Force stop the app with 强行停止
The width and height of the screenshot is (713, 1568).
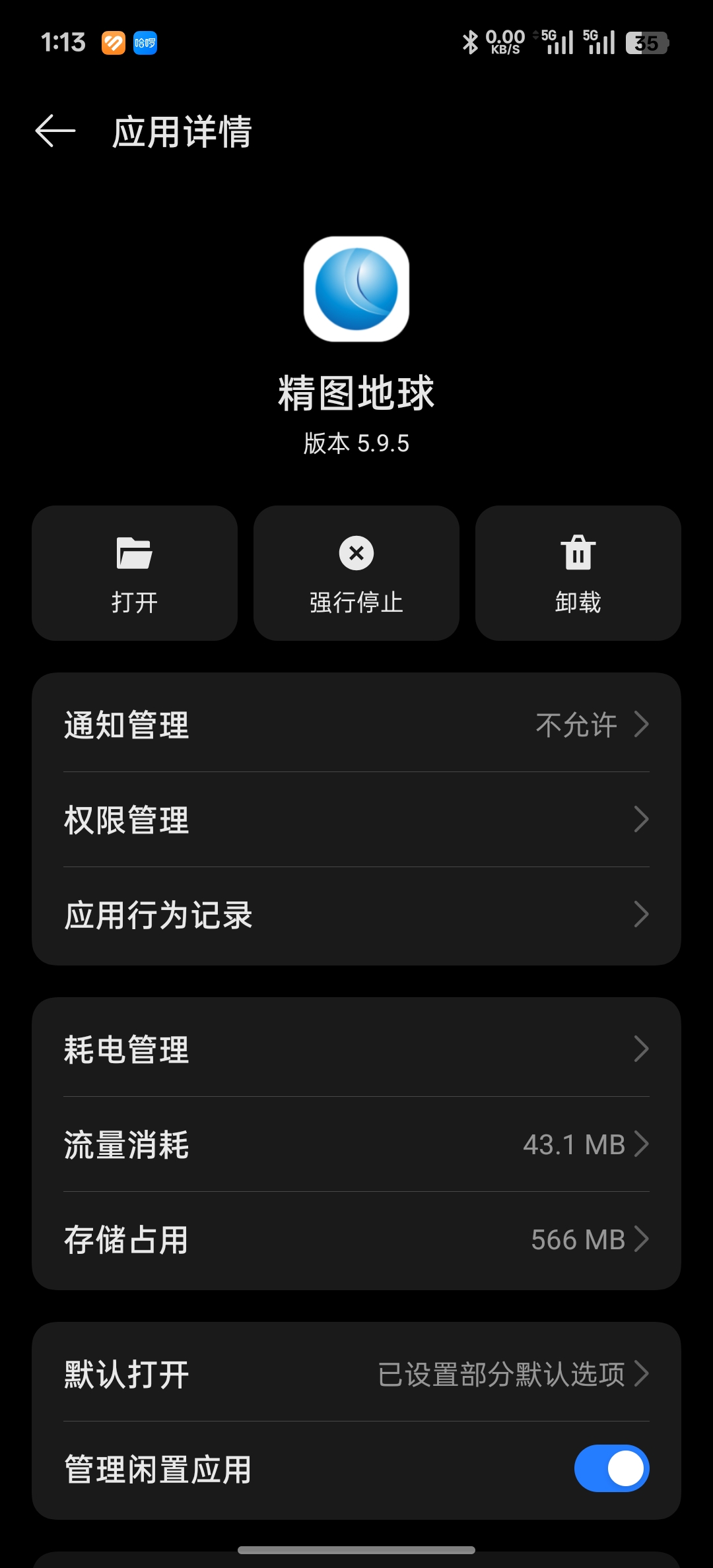pos(356,573)
